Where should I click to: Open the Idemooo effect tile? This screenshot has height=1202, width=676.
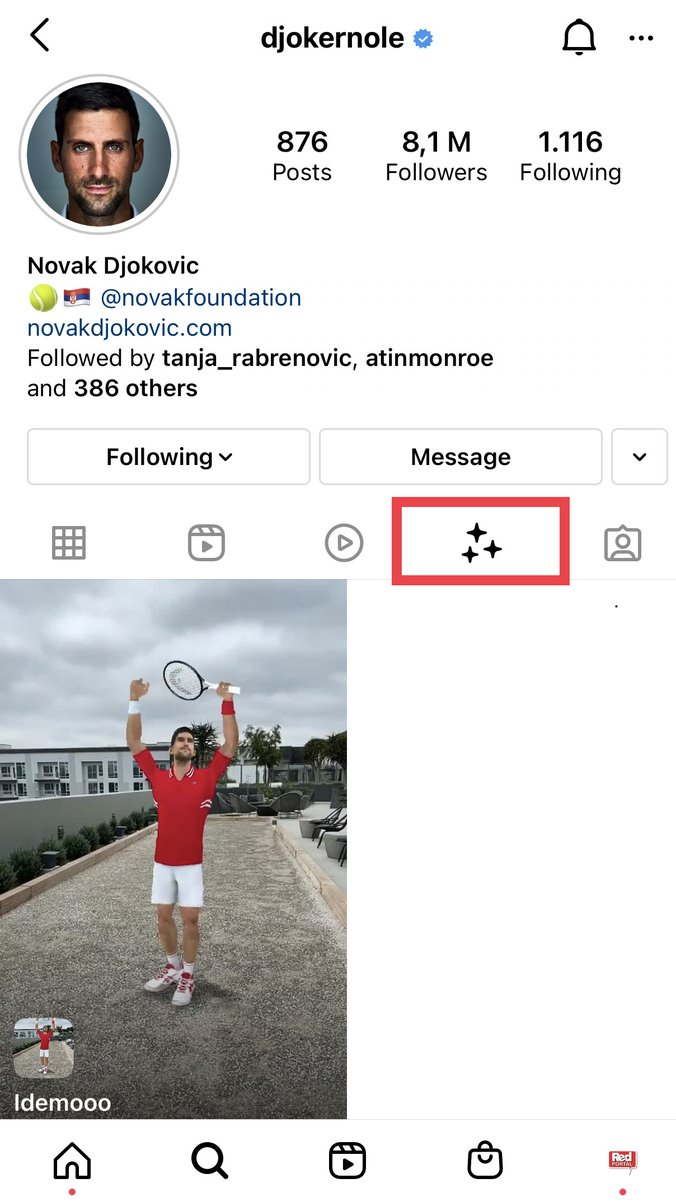tap(173, 848)
